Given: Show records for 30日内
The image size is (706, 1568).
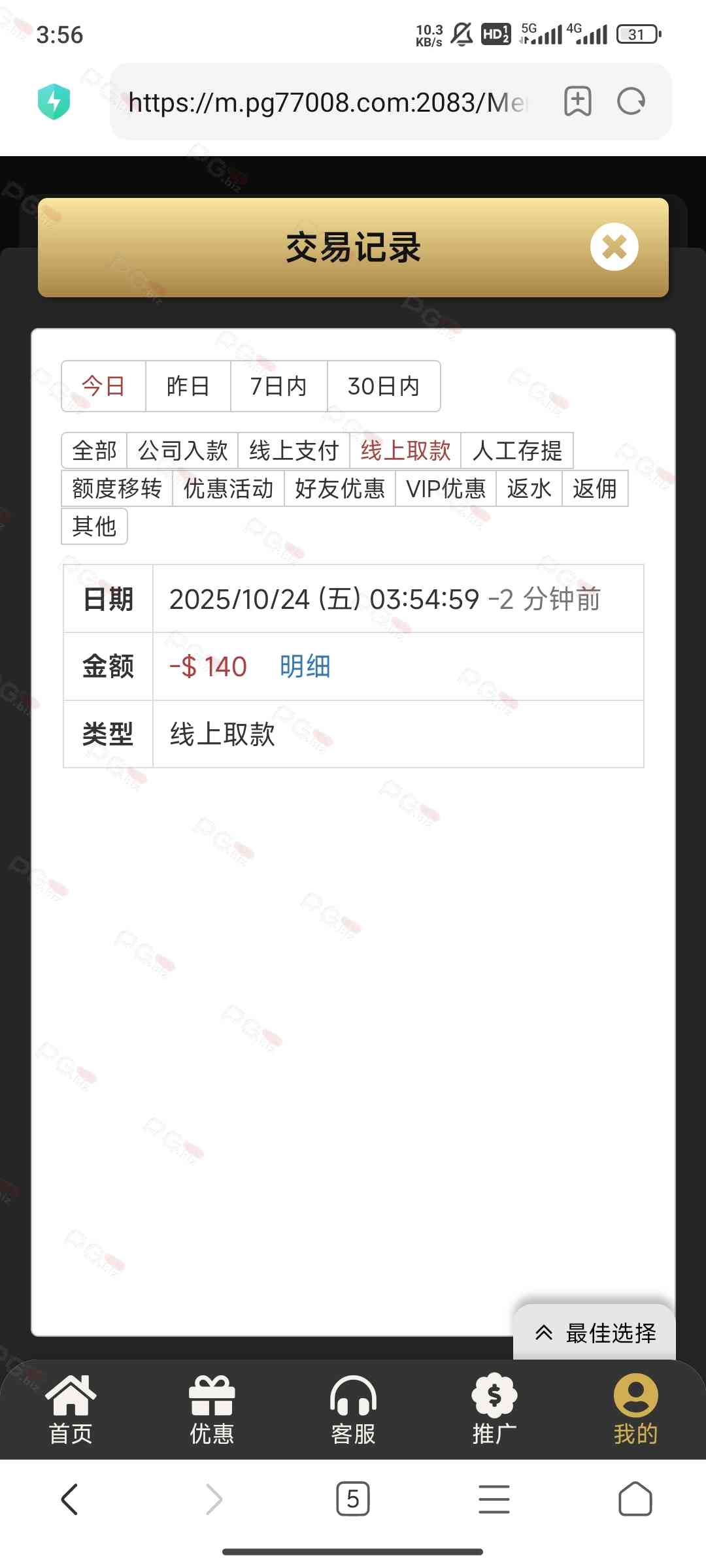Looking at the screenshot, I should pos(384,386).
